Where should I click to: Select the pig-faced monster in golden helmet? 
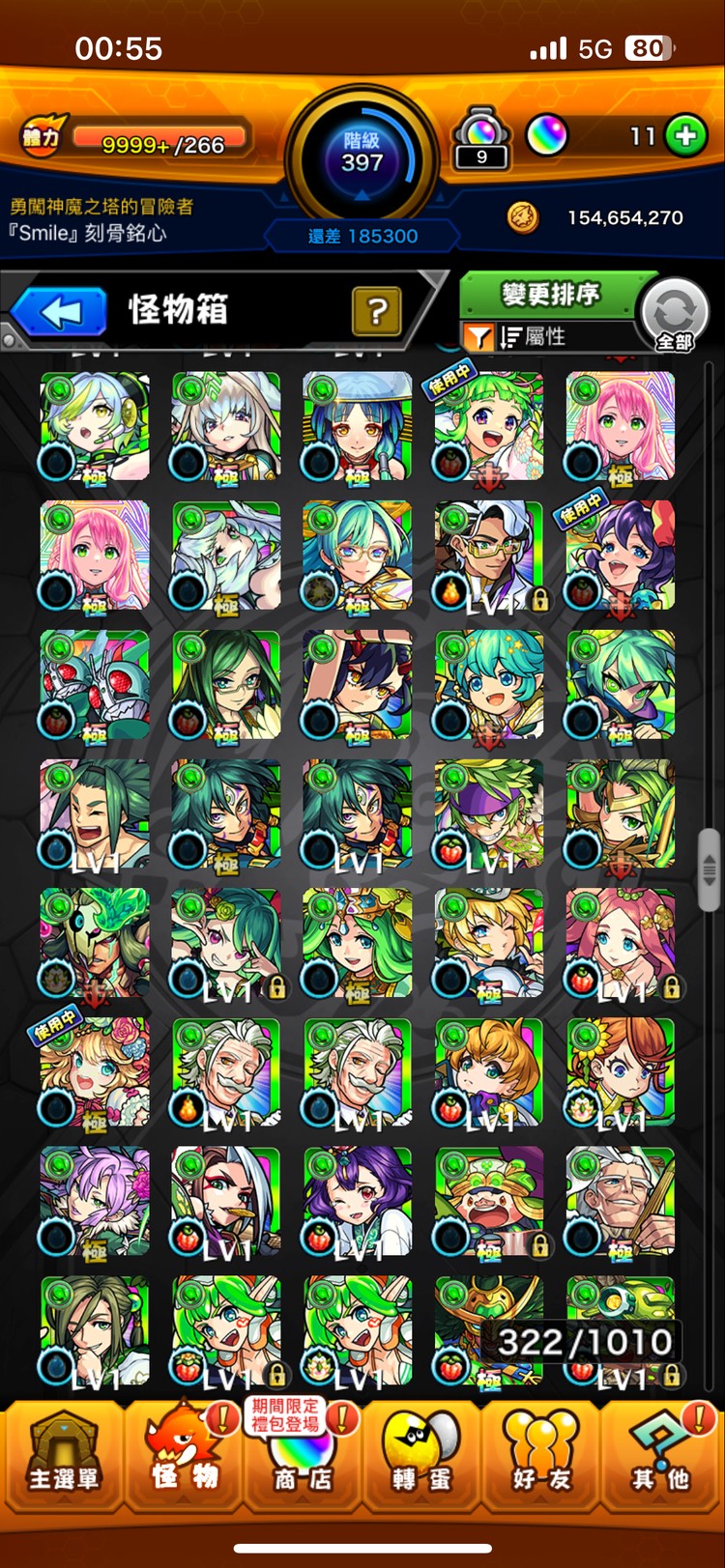coord(489,1201)
